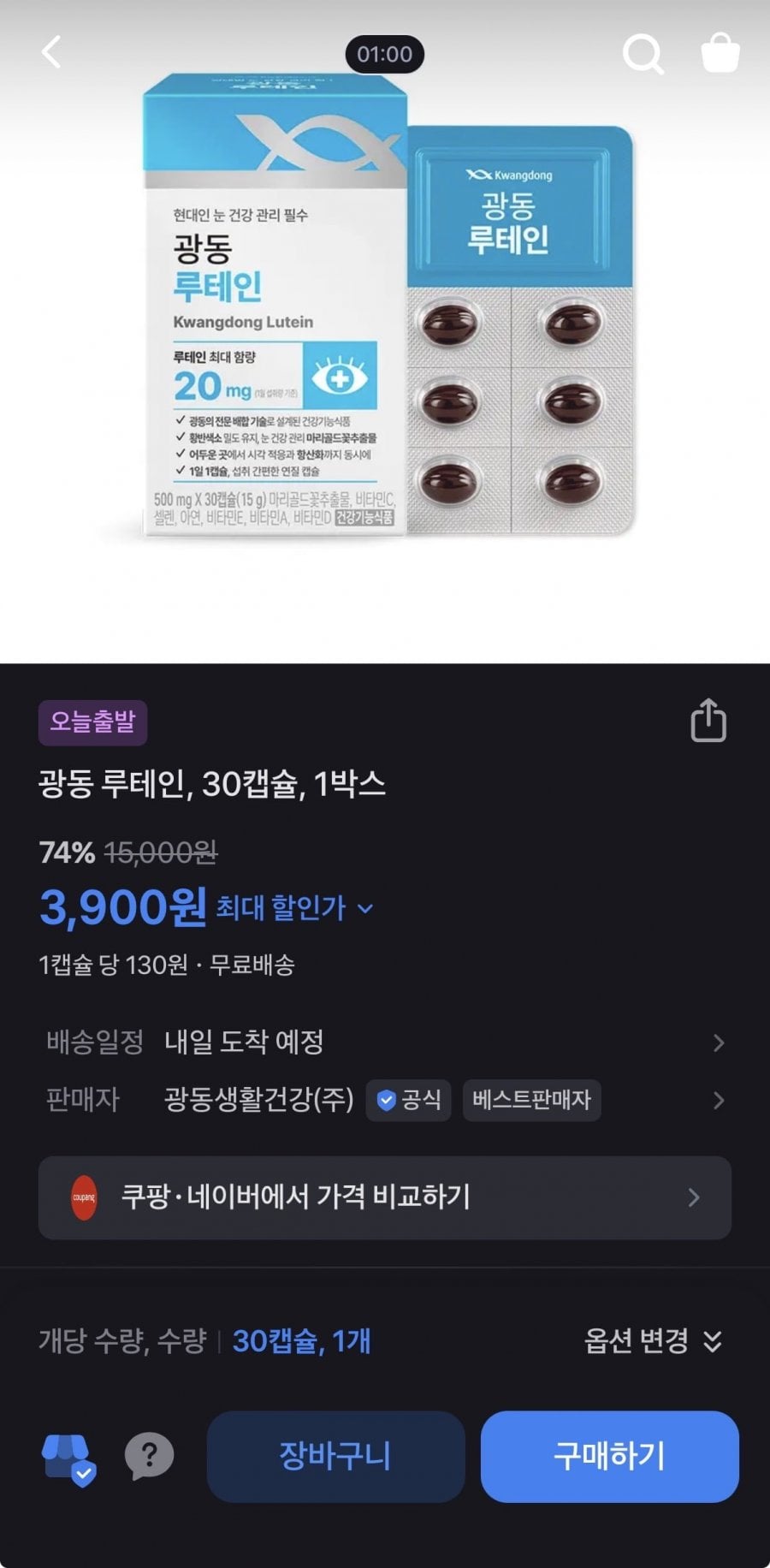The image size is (770, 1568).
Task: Open product search
Action: 643,54
